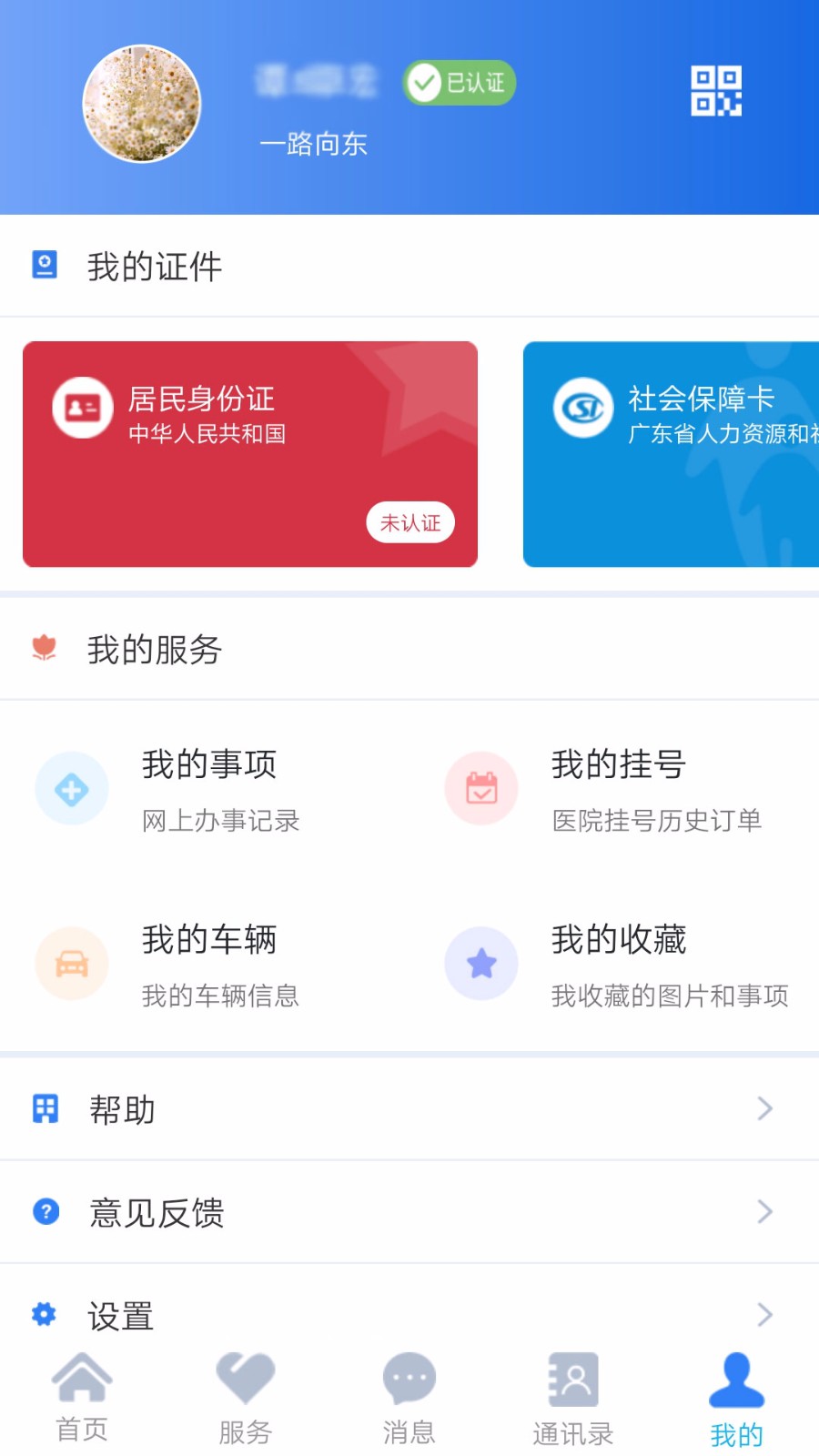This screenshot has height=1456, width=819.
Task: Open 我的事项 online records
Action: [209, 789]
